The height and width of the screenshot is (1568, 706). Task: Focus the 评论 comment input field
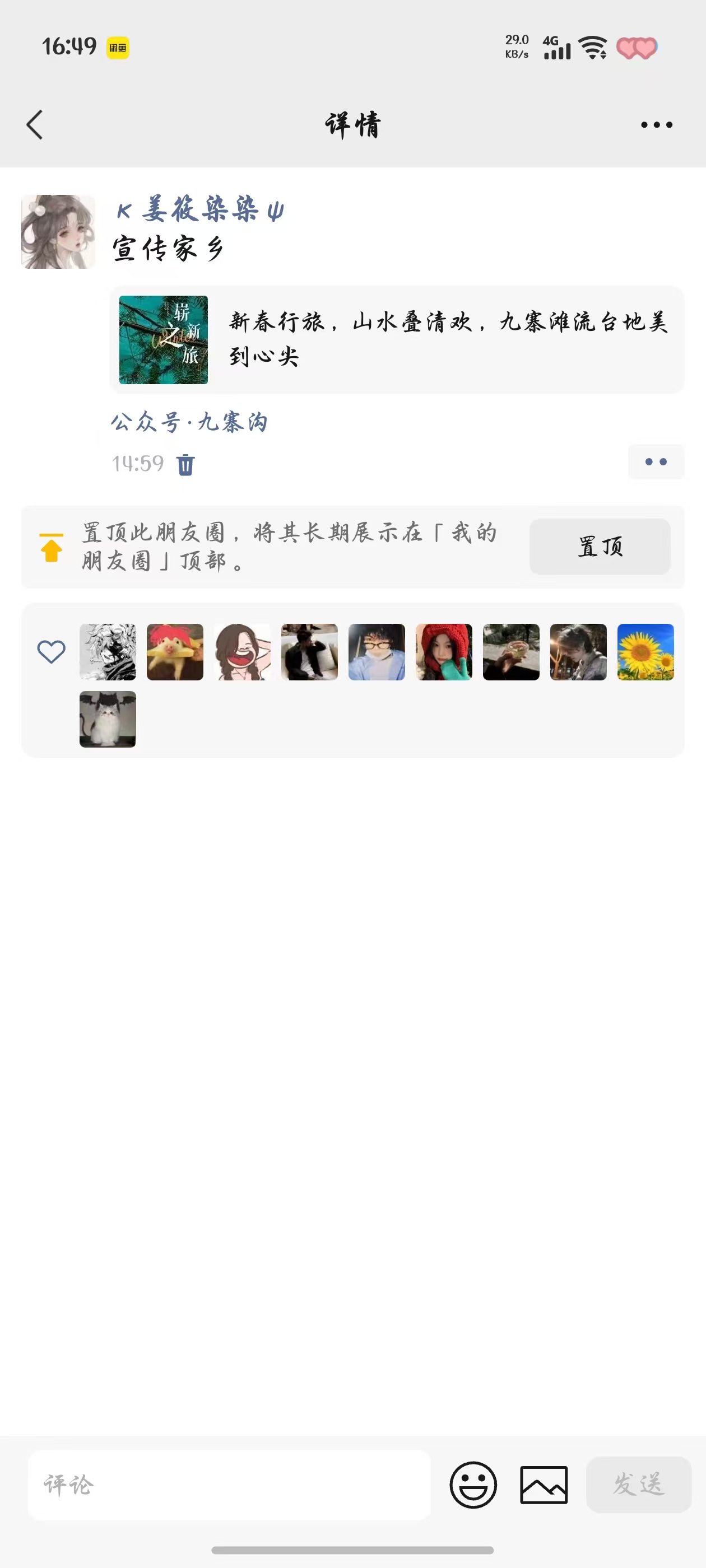point(229,1485)
